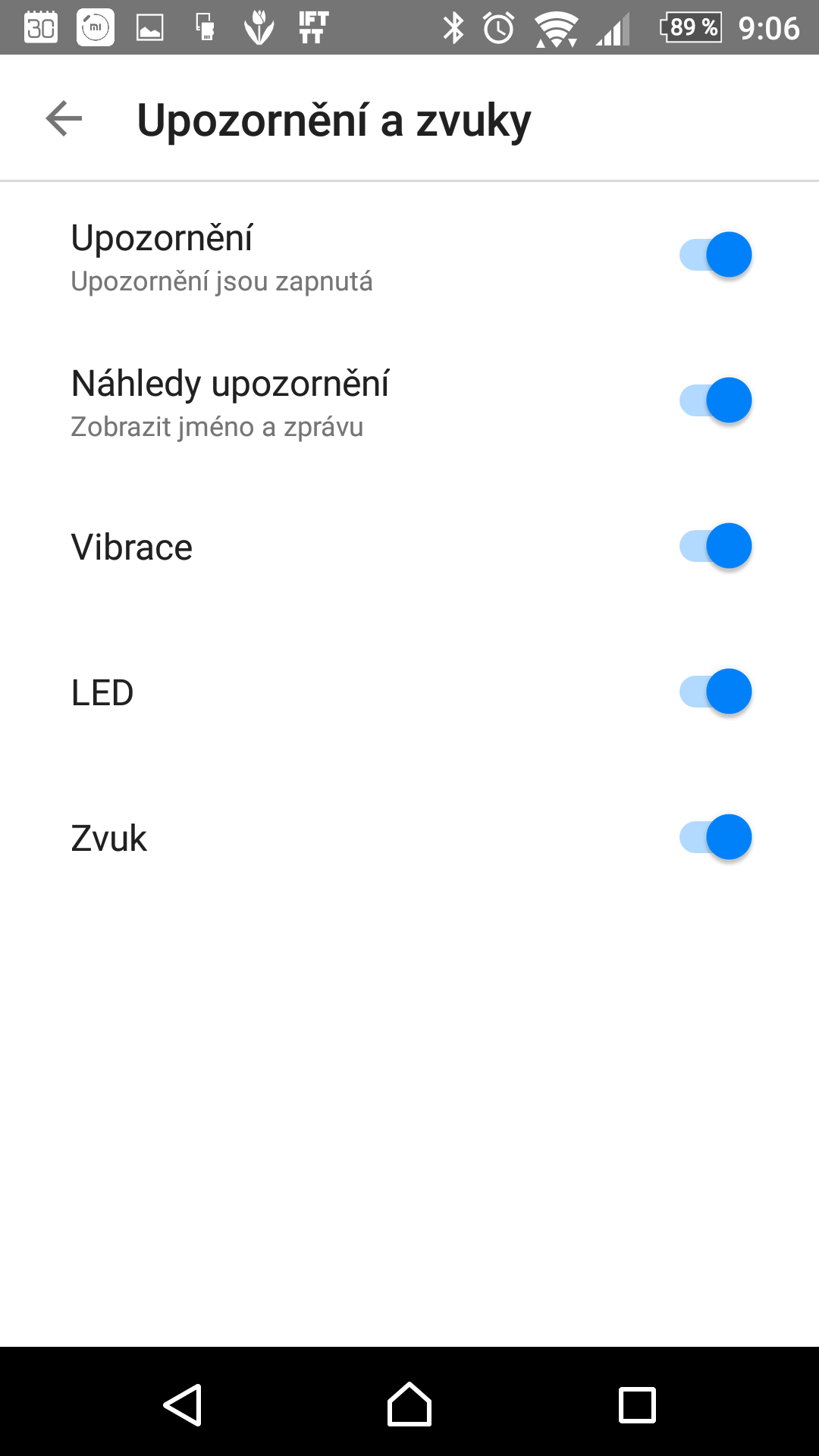Toggle the Vibrace switch off
Screen dimensions: 819x1456
[715, 546]
